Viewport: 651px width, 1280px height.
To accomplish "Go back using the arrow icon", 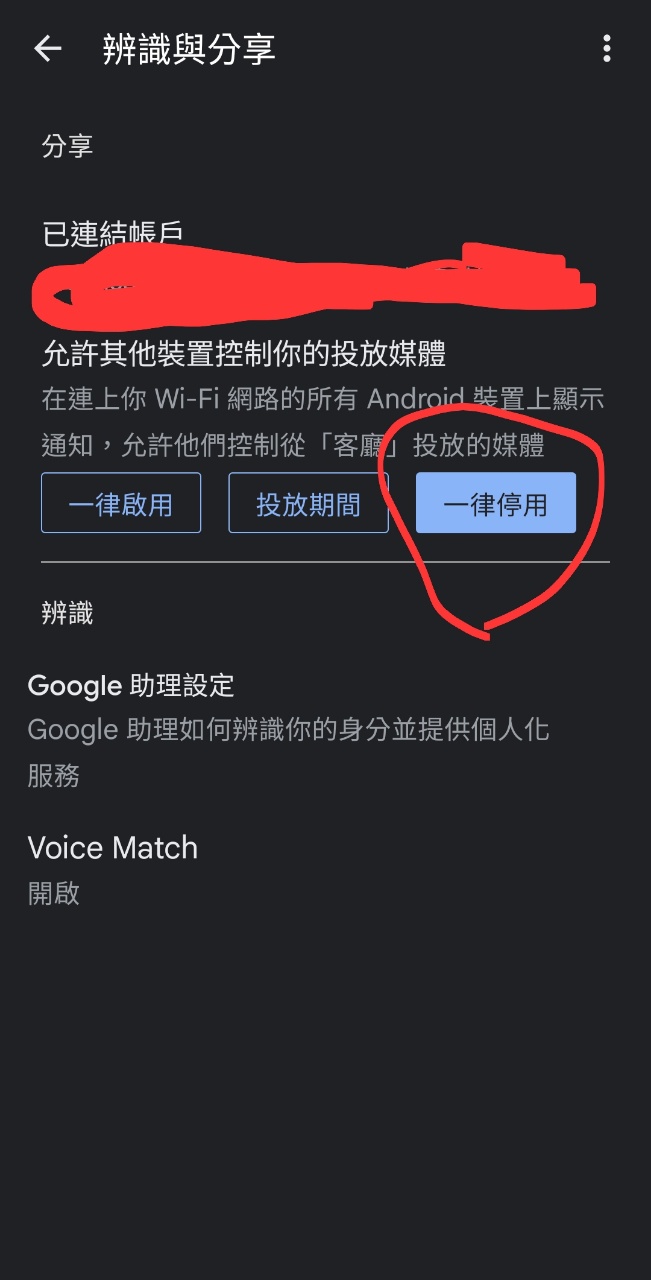I will tap(47, 49).
